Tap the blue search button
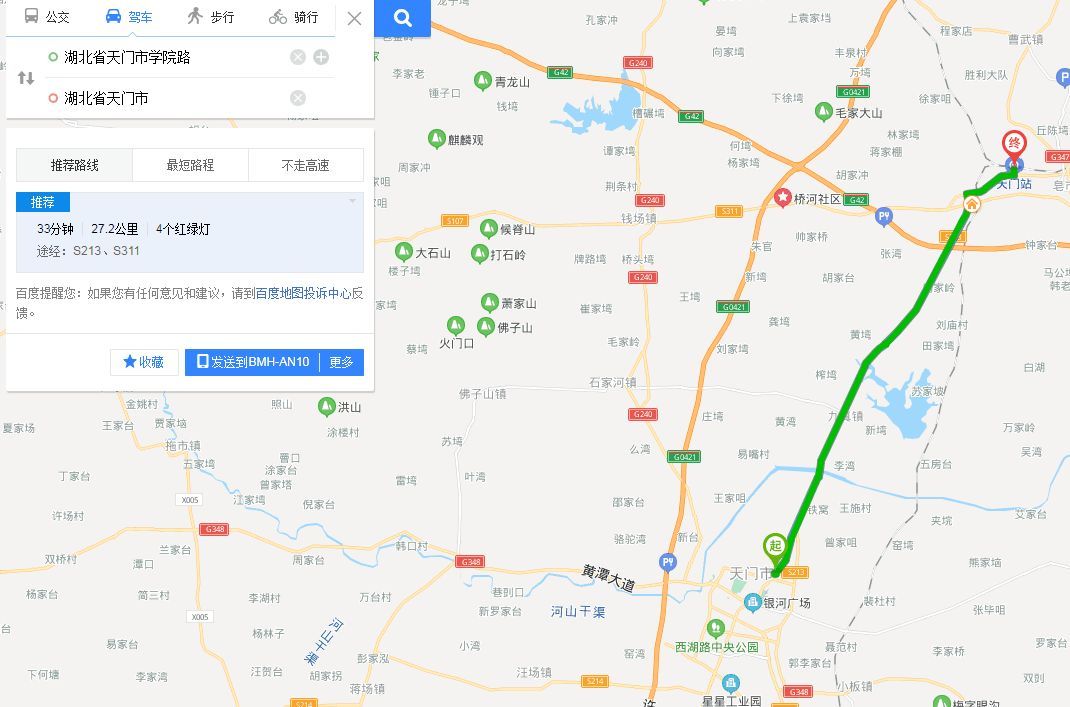Screen dimensions: 1070x707 tap(402, 18)
